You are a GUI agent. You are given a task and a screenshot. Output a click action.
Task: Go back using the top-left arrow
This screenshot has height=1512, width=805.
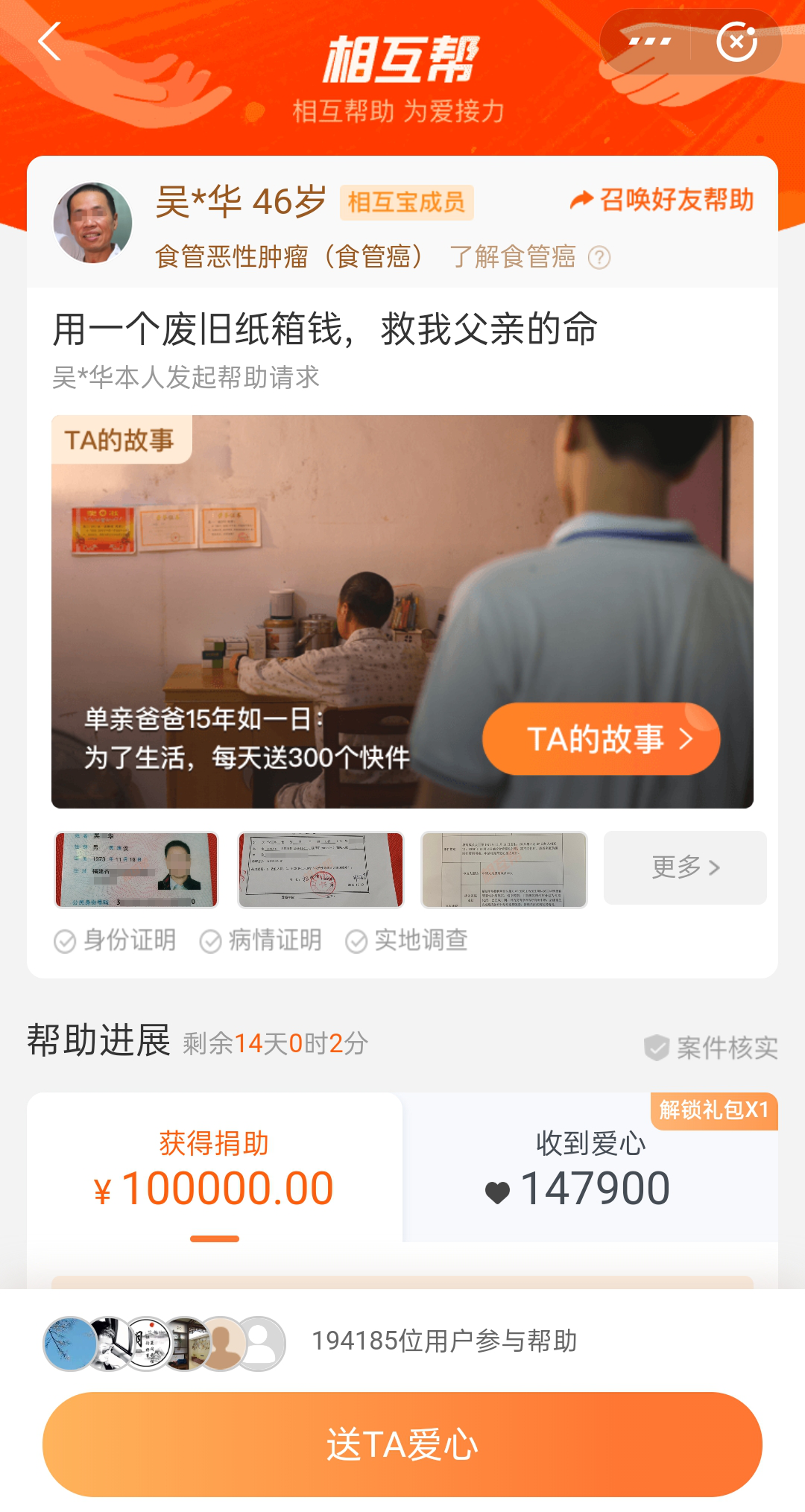pos(49,42)
